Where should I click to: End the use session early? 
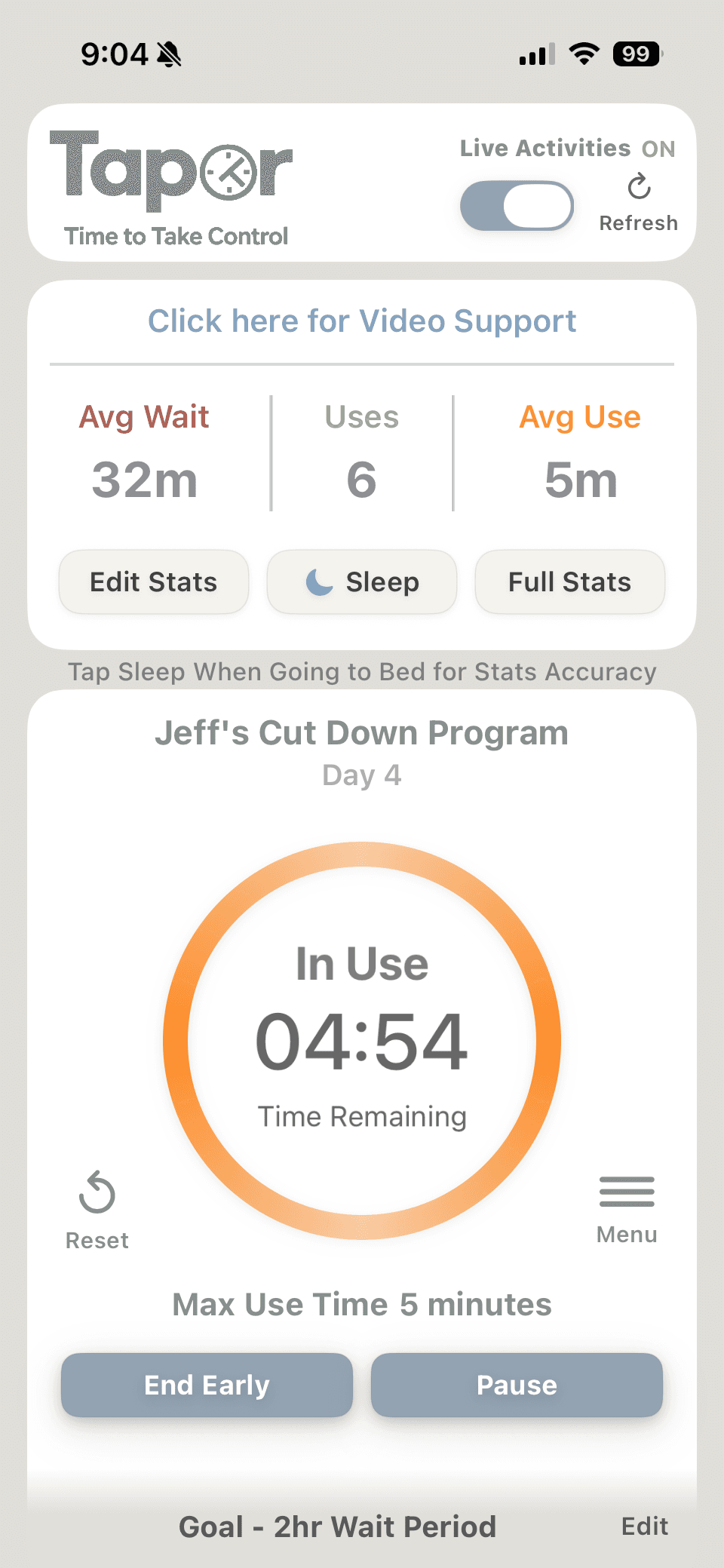click(x=207, y=1385)
